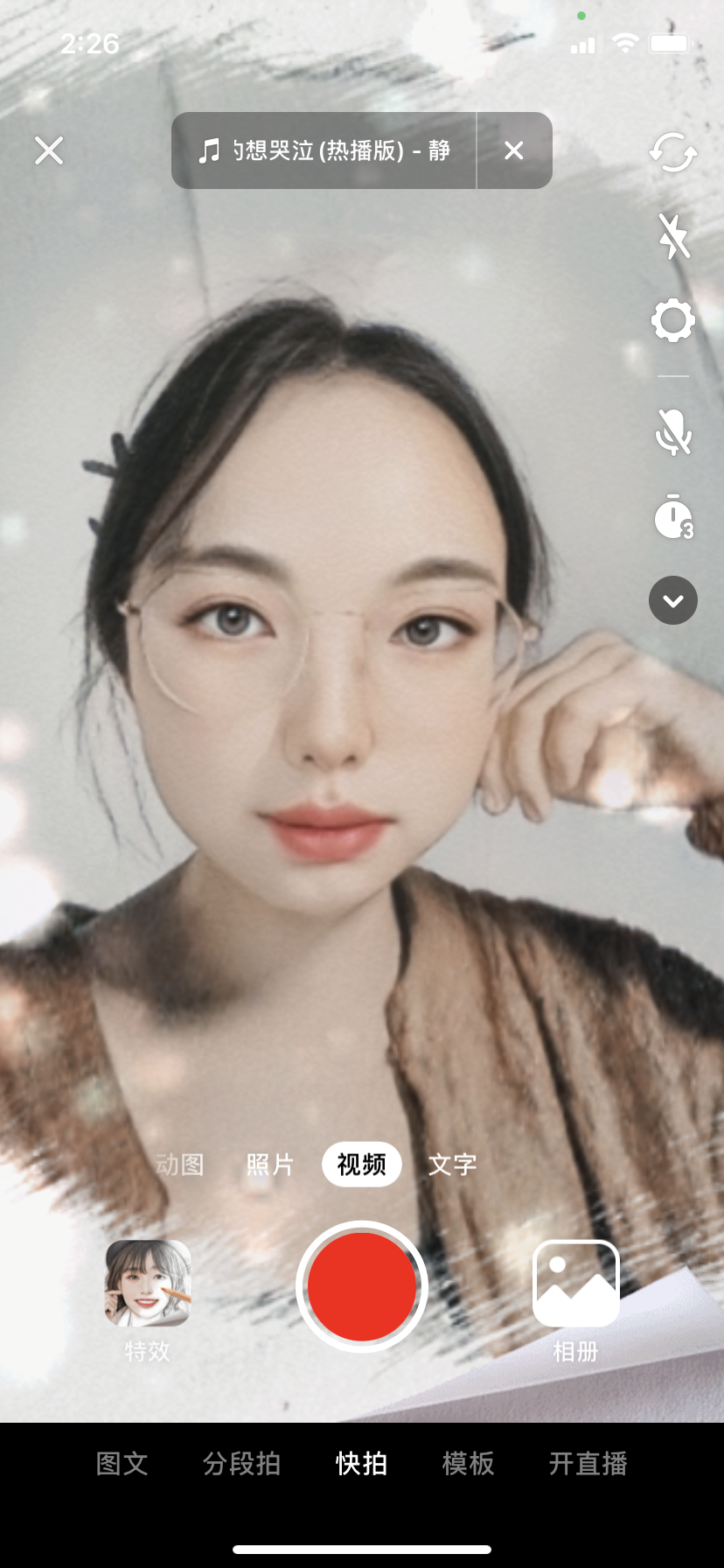
Task: Open 特效 effects
Action: (148, 1286)
